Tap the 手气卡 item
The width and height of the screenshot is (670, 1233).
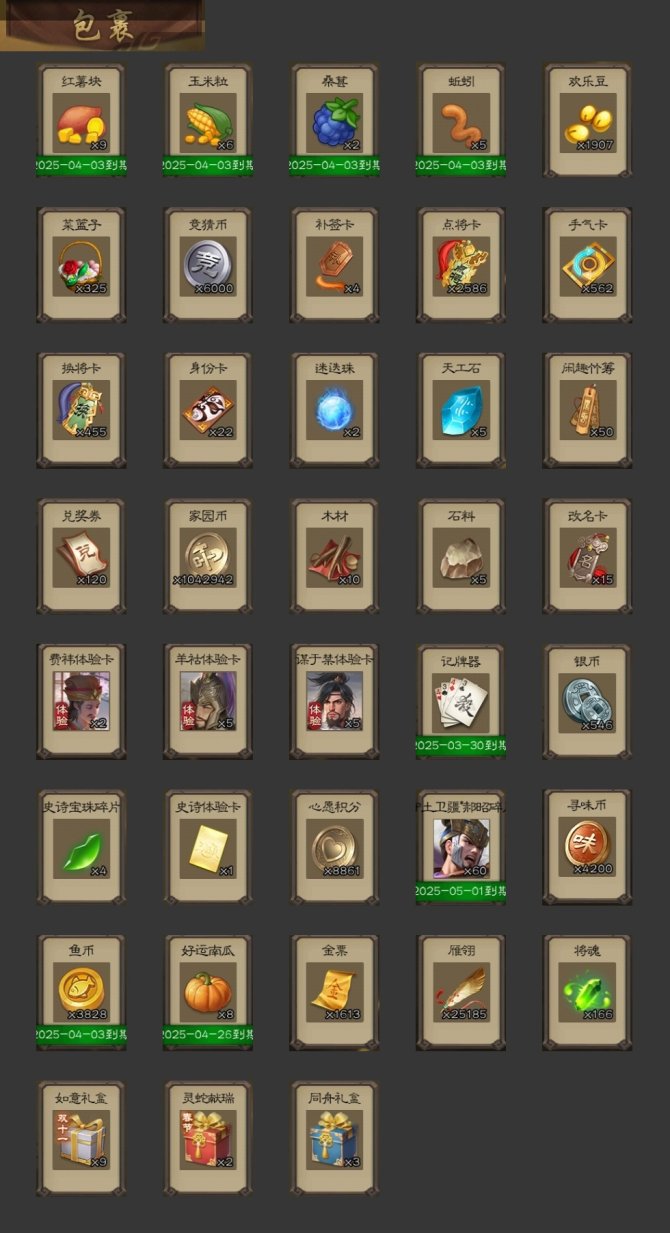click(588, 267)
